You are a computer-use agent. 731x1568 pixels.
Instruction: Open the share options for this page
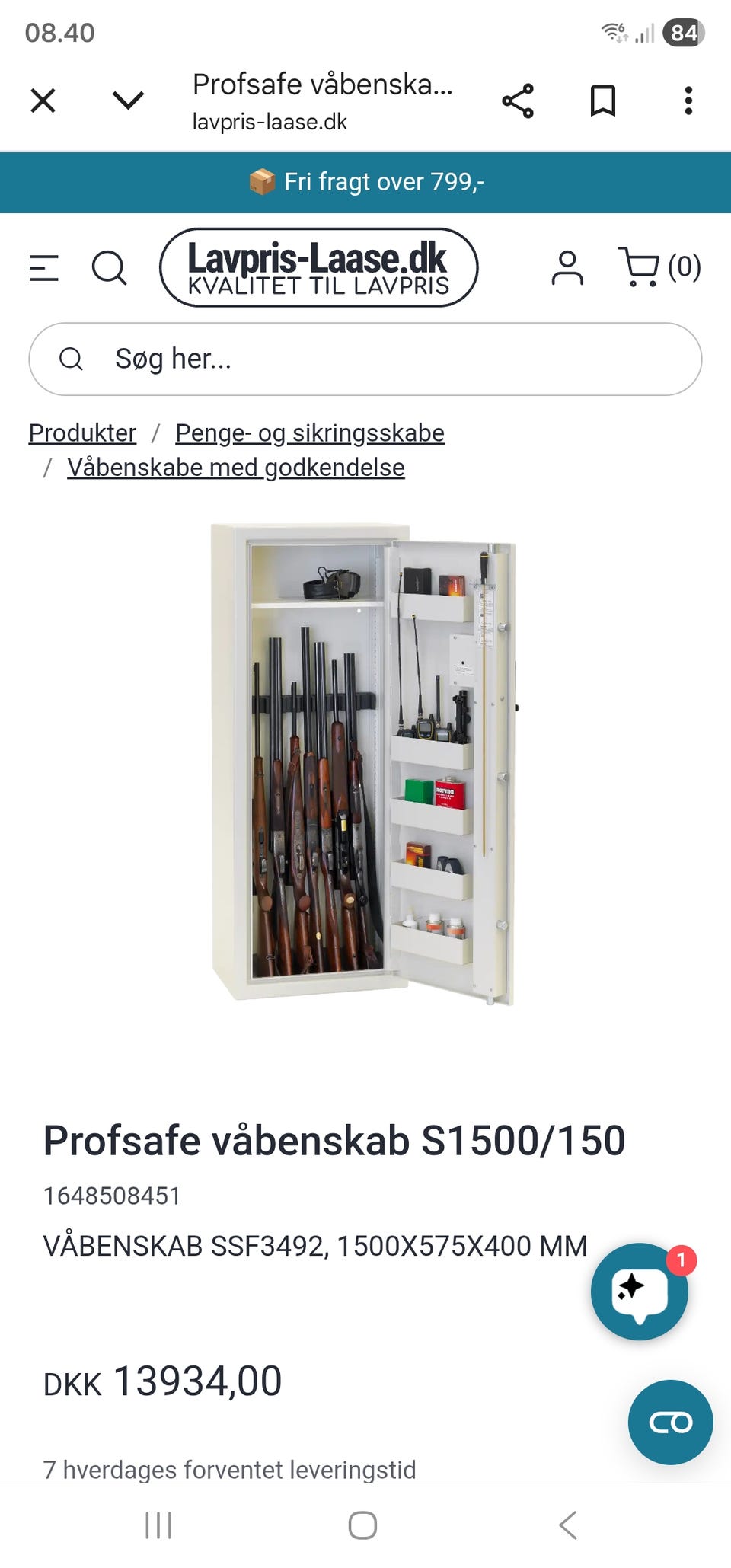(x=516, y=99)
